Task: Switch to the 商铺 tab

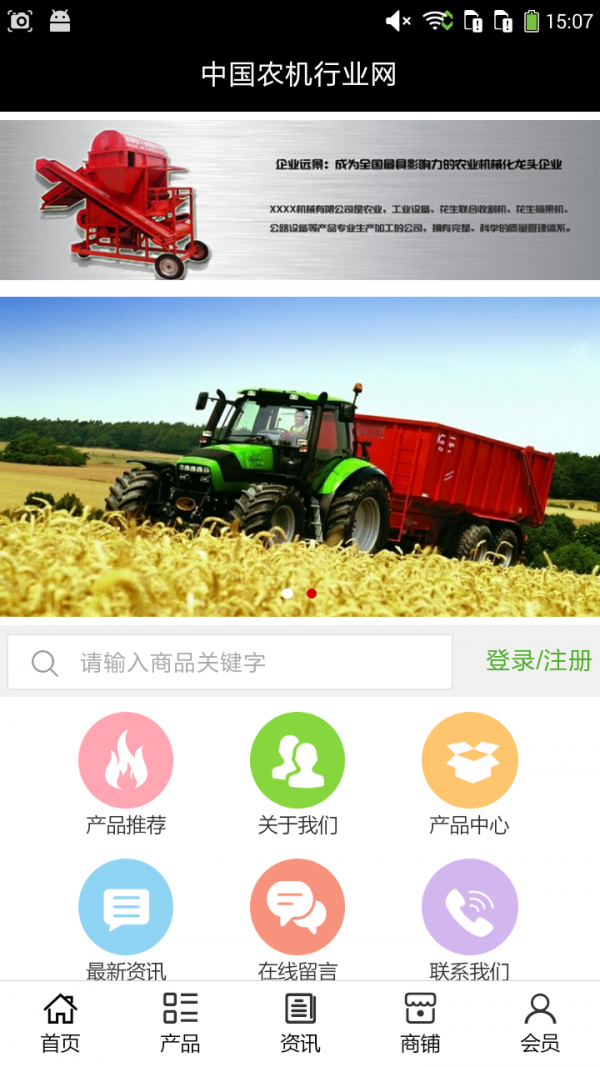Action: click(x=420, y=1023)
